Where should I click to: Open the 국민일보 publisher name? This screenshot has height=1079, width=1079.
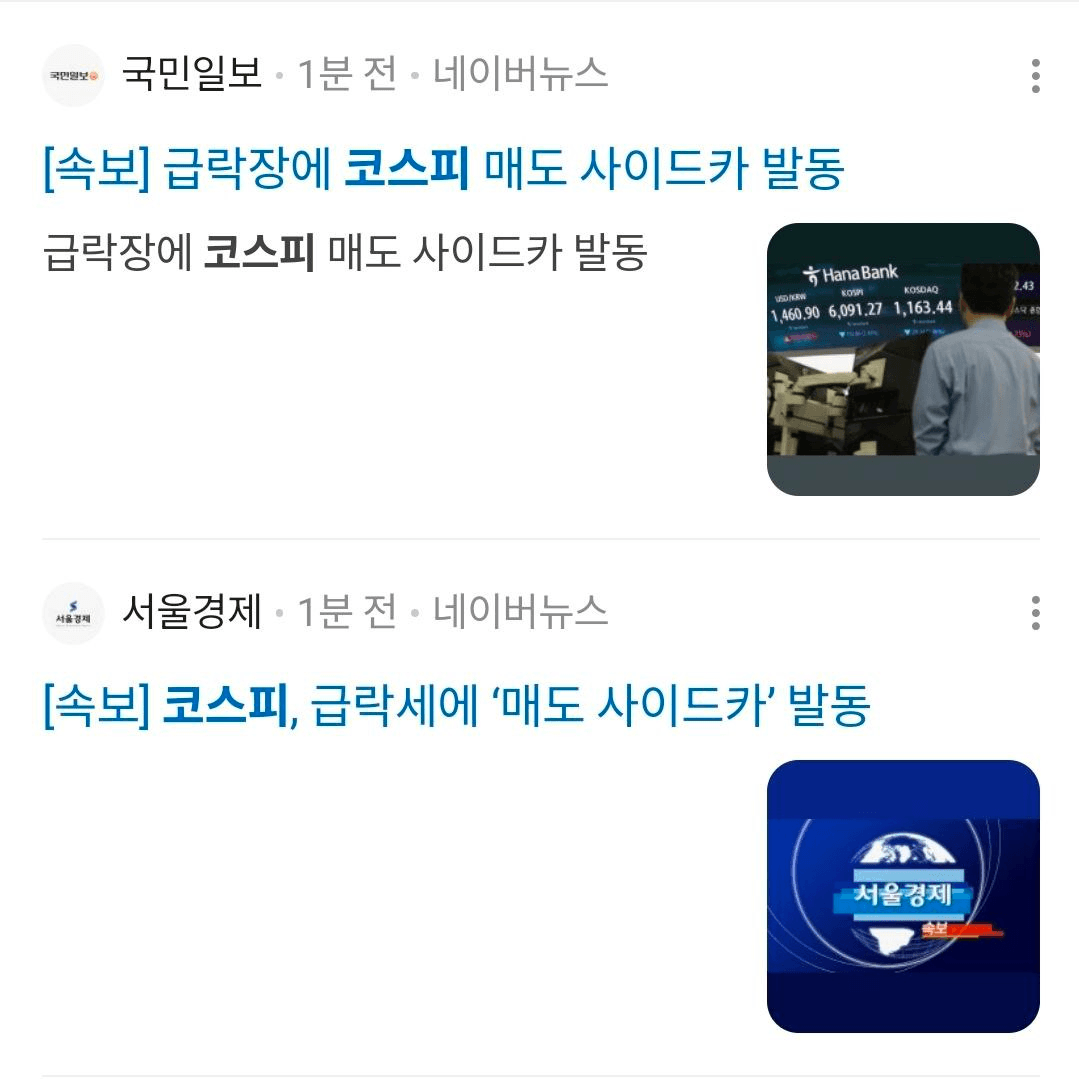[192, 75]
